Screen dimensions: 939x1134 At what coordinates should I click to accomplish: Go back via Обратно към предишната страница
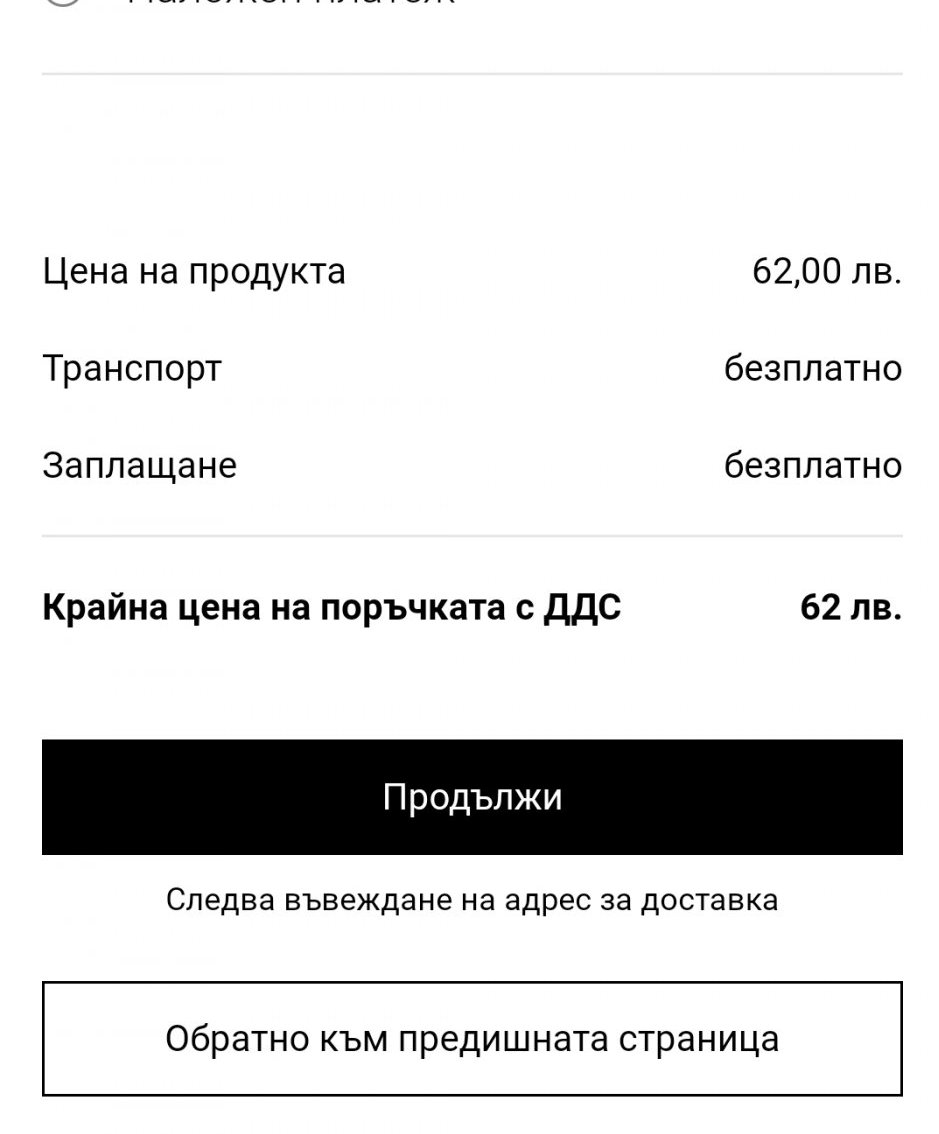[472, 1039]
